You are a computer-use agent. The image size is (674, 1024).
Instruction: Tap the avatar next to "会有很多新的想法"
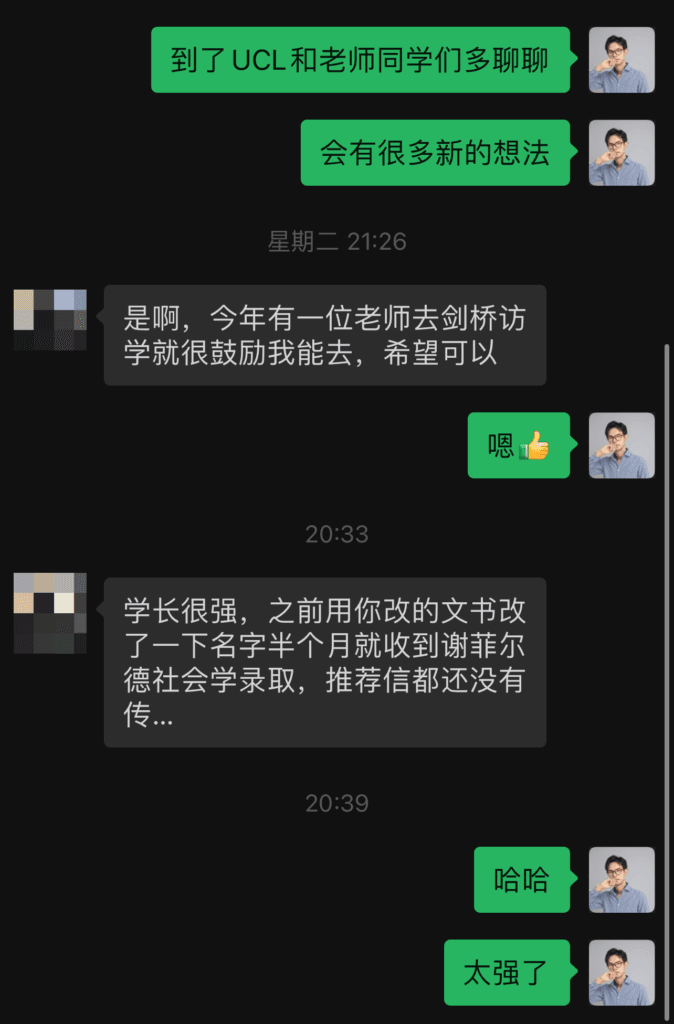pyautogui.click(x=621, y=153)
